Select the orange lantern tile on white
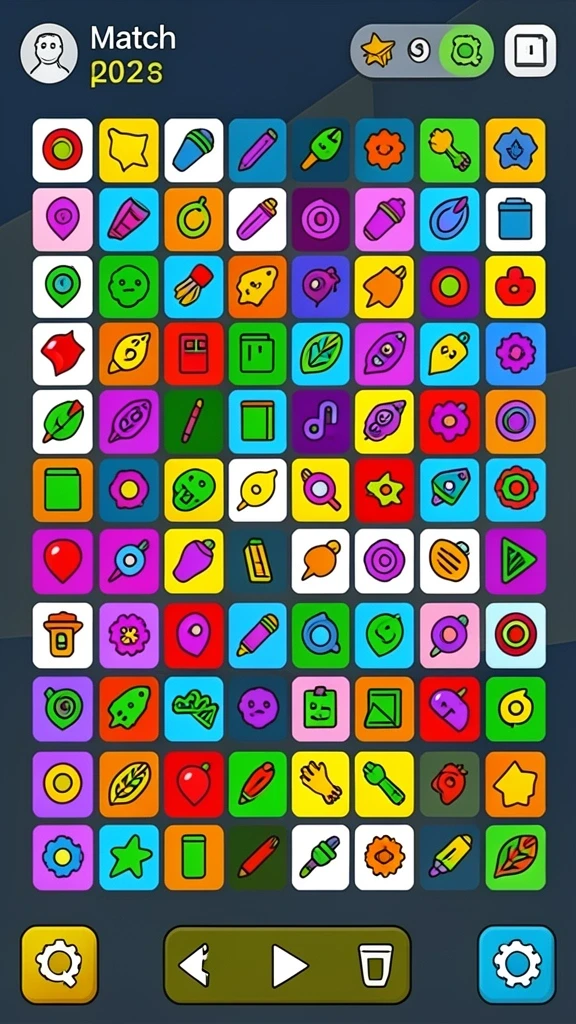The width and height of the screenshot is (576, 1024). pos(63,635)
